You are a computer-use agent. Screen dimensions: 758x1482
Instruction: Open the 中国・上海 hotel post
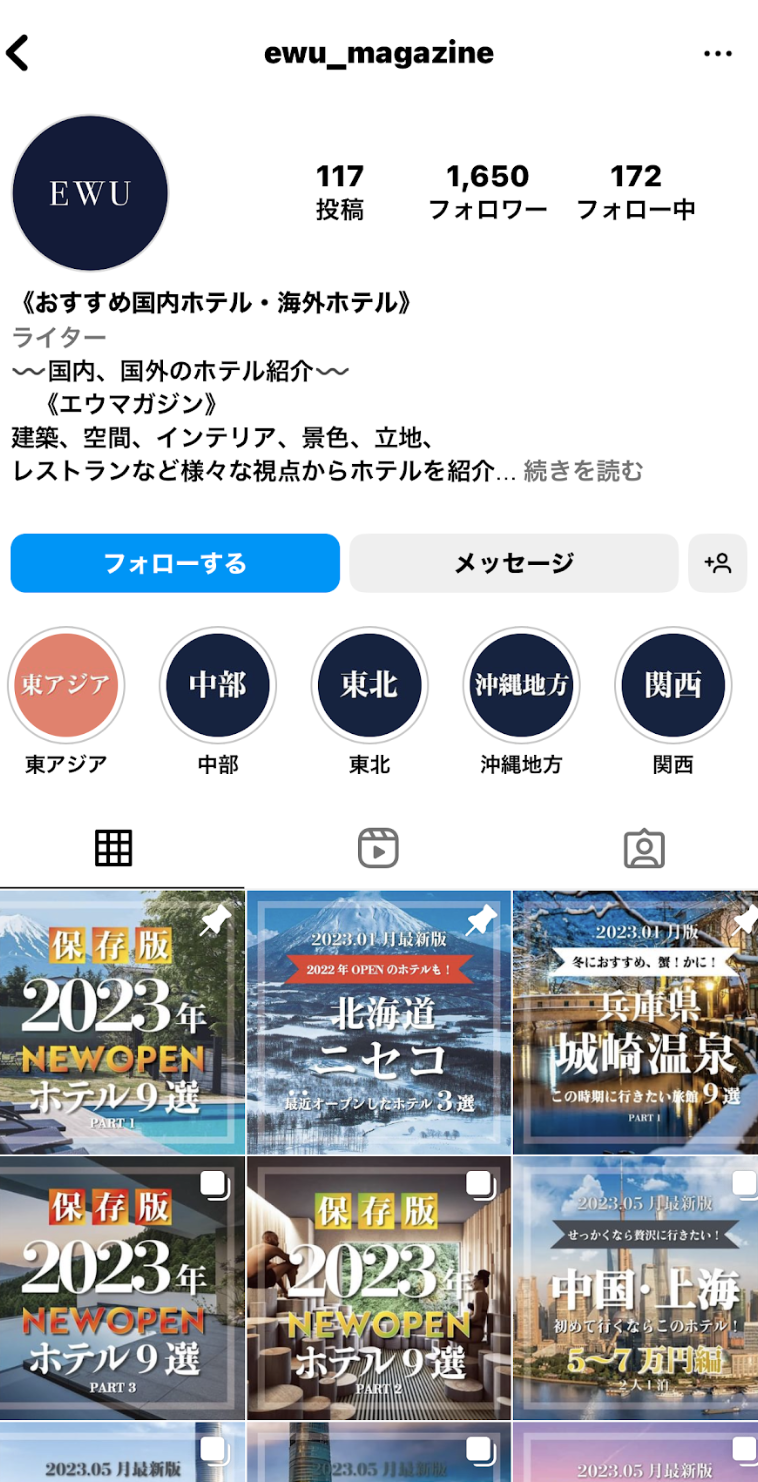tap(635, 1288)
